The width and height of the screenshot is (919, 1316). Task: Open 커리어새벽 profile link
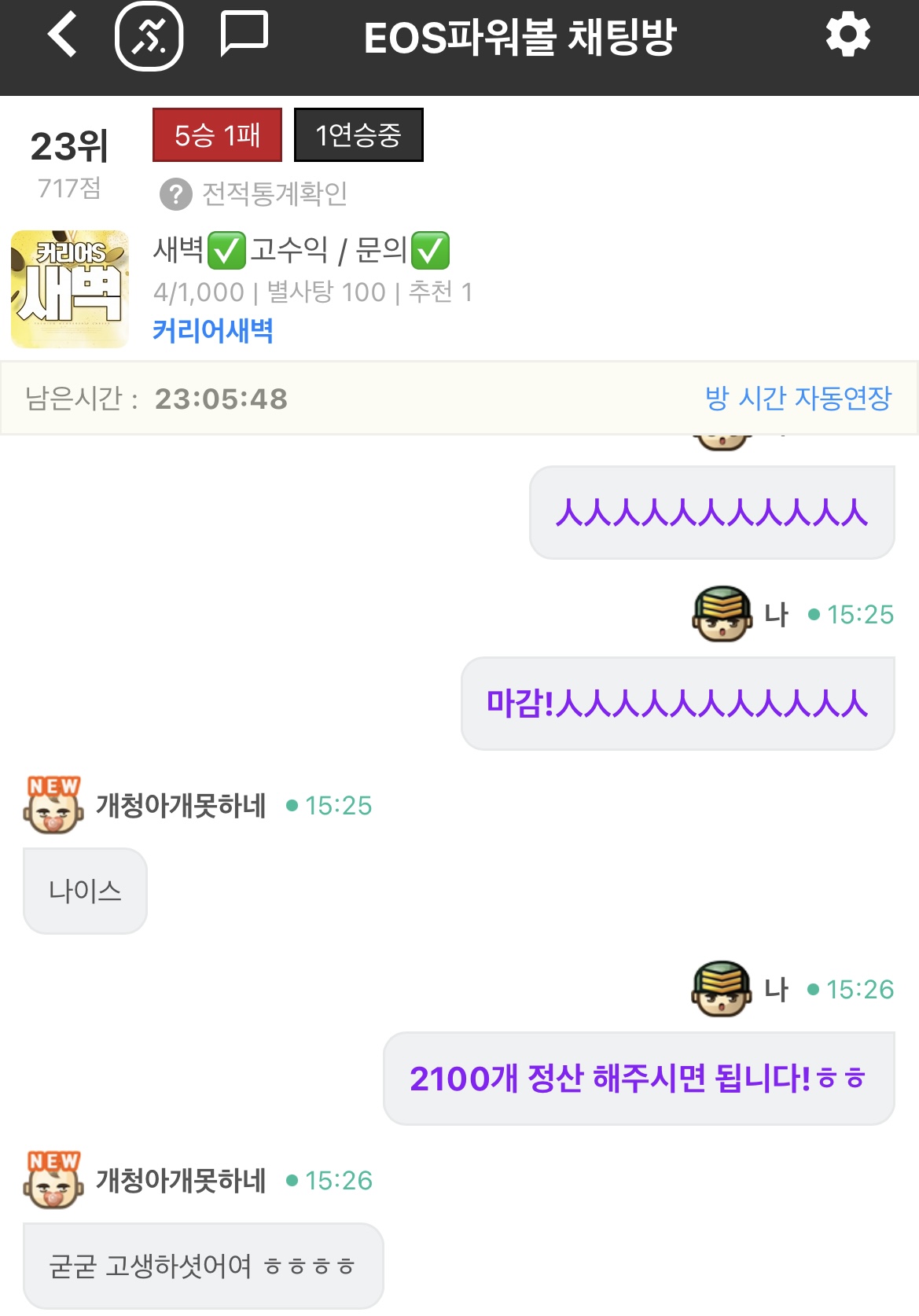point(212,330)
